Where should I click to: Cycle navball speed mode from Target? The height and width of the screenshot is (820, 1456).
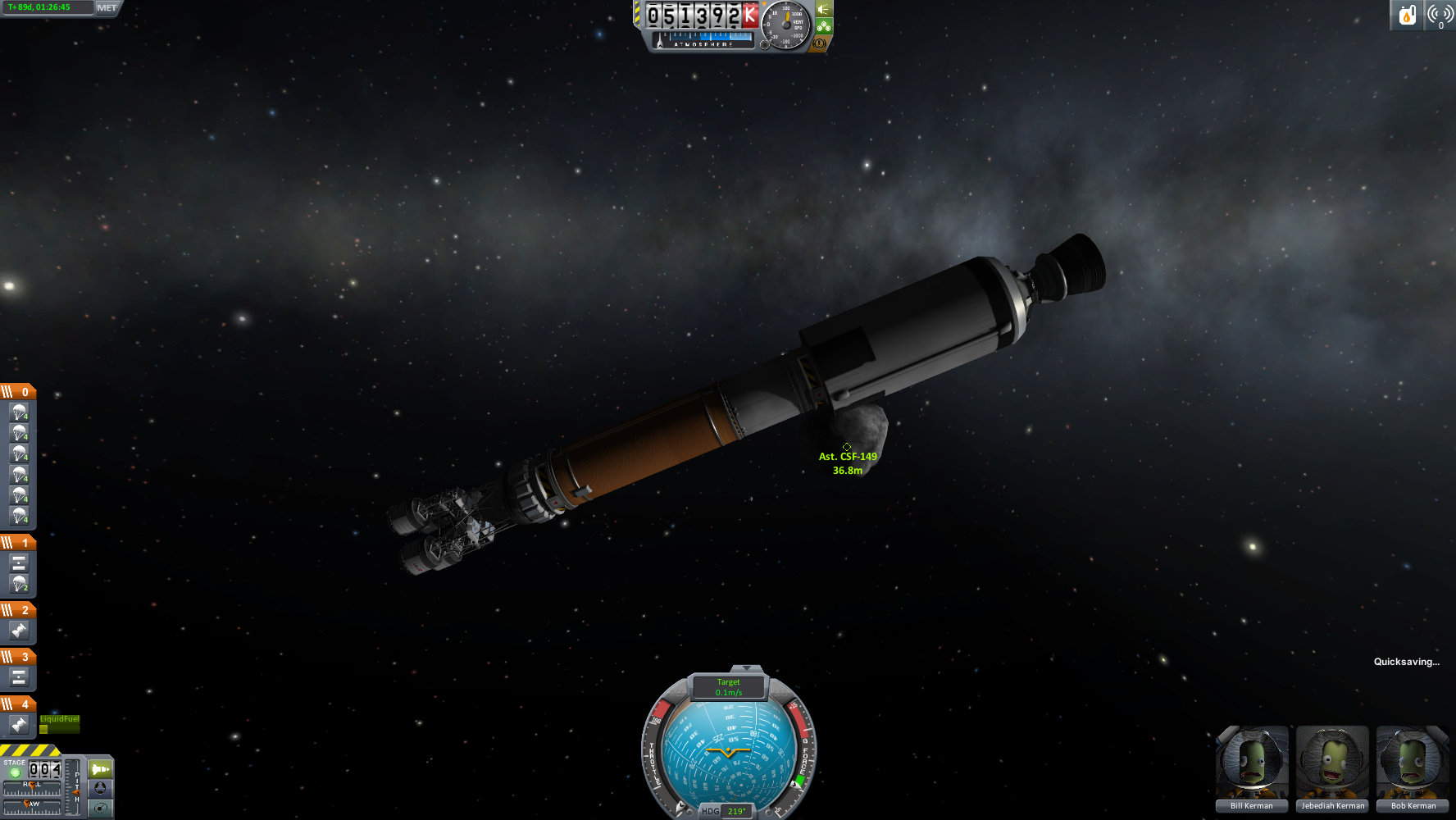click(x=728, y=686)
